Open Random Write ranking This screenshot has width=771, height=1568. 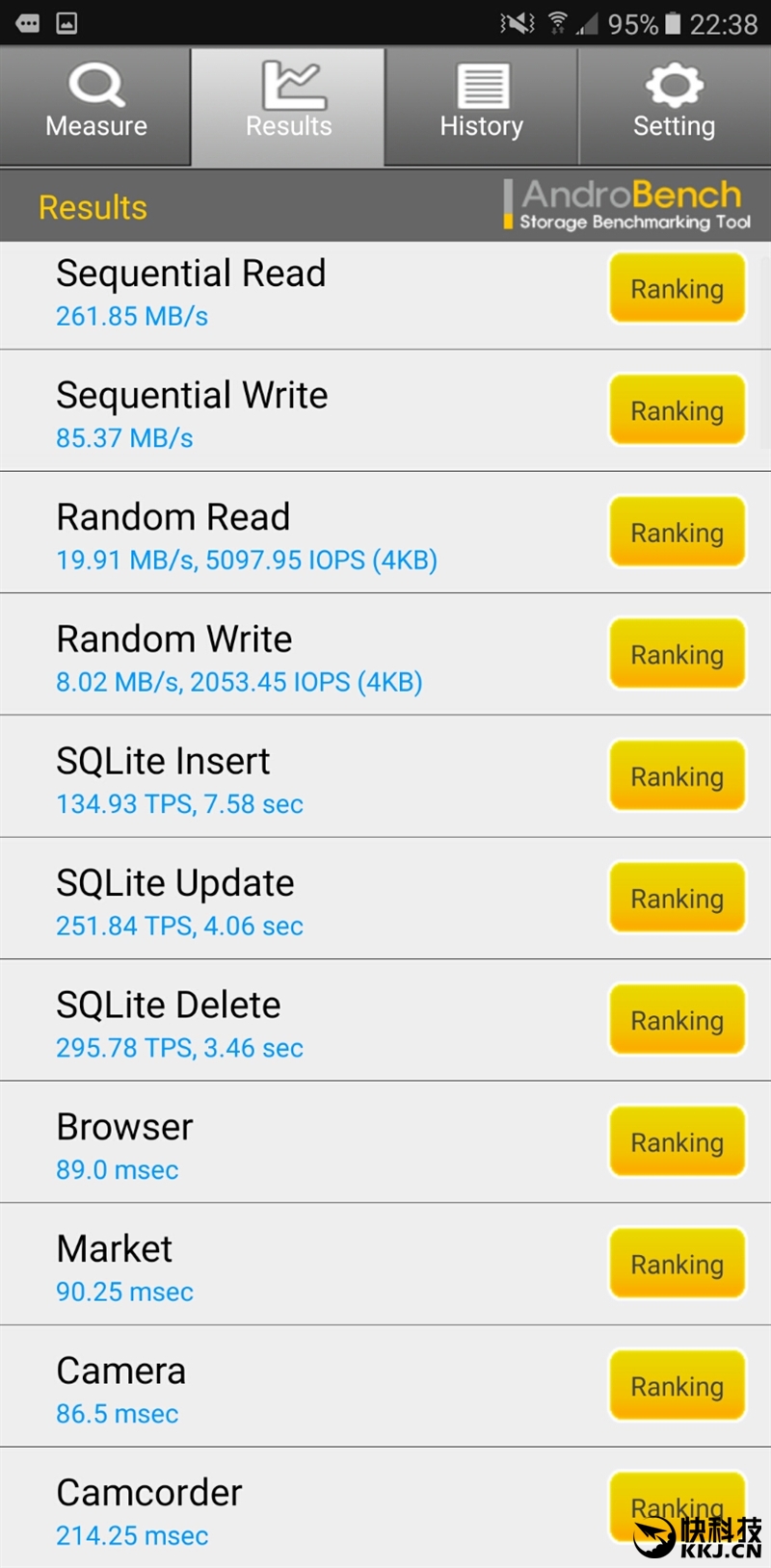677,654
